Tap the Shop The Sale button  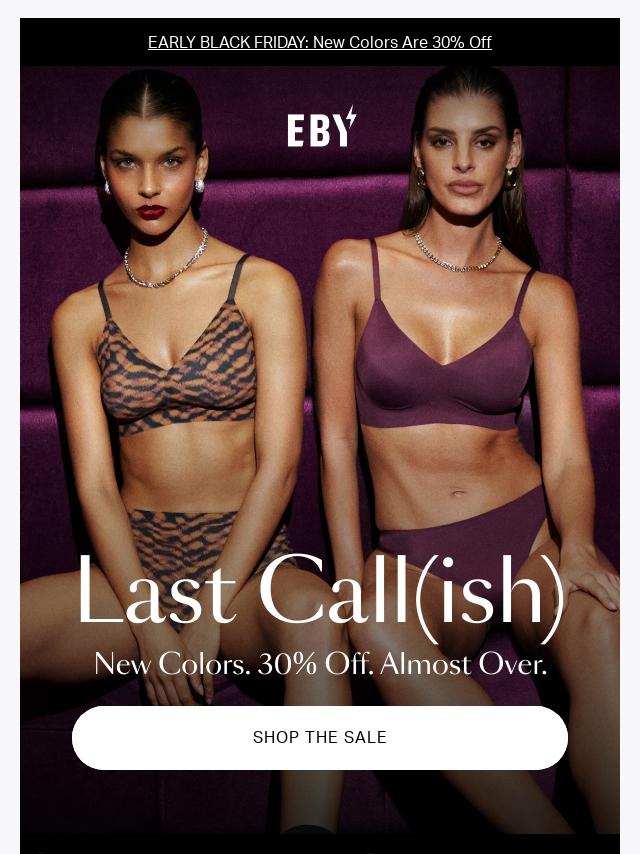pos(319,738)
